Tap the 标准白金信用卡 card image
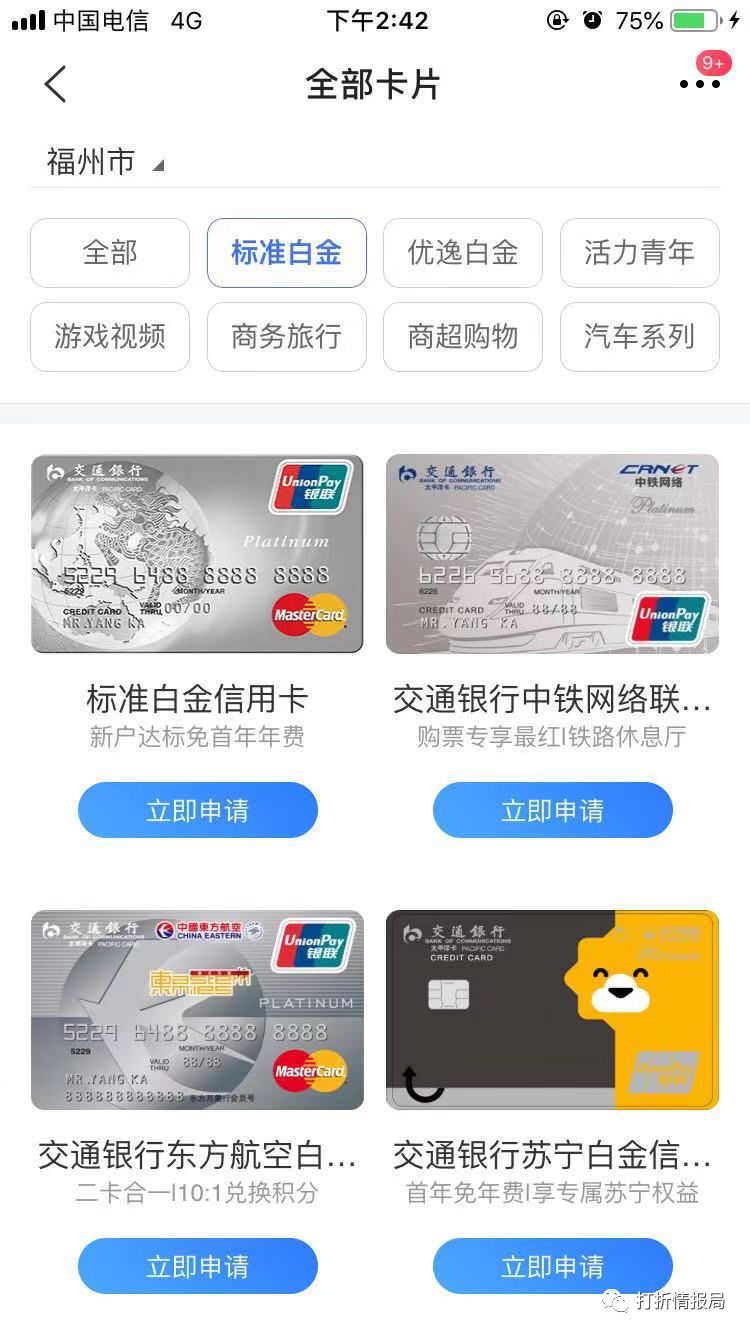Image resolution: width=750 pixels, height=1334 pixels. tap(197, 555)
